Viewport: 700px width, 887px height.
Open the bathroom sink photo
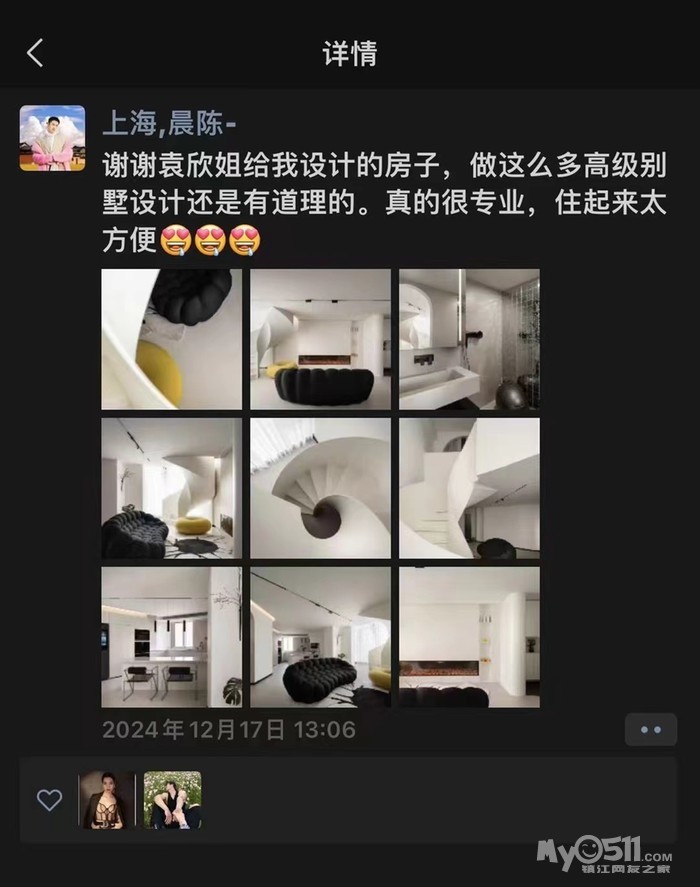pyautogui.click(x=469, y=339)
